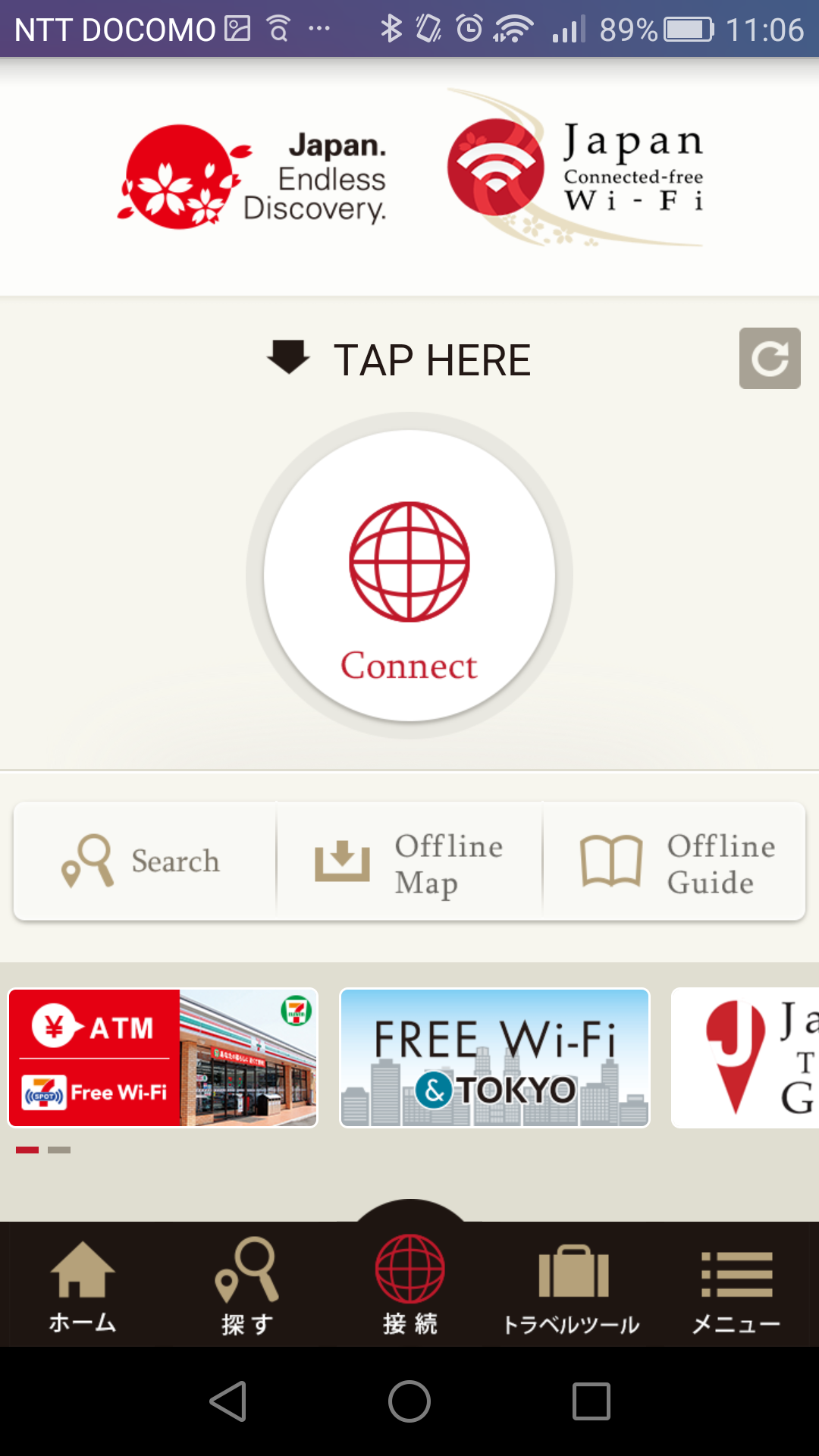Screen dimensions: 819x1456
Task: Select the 接続 tab
Action: (409, 1285)
